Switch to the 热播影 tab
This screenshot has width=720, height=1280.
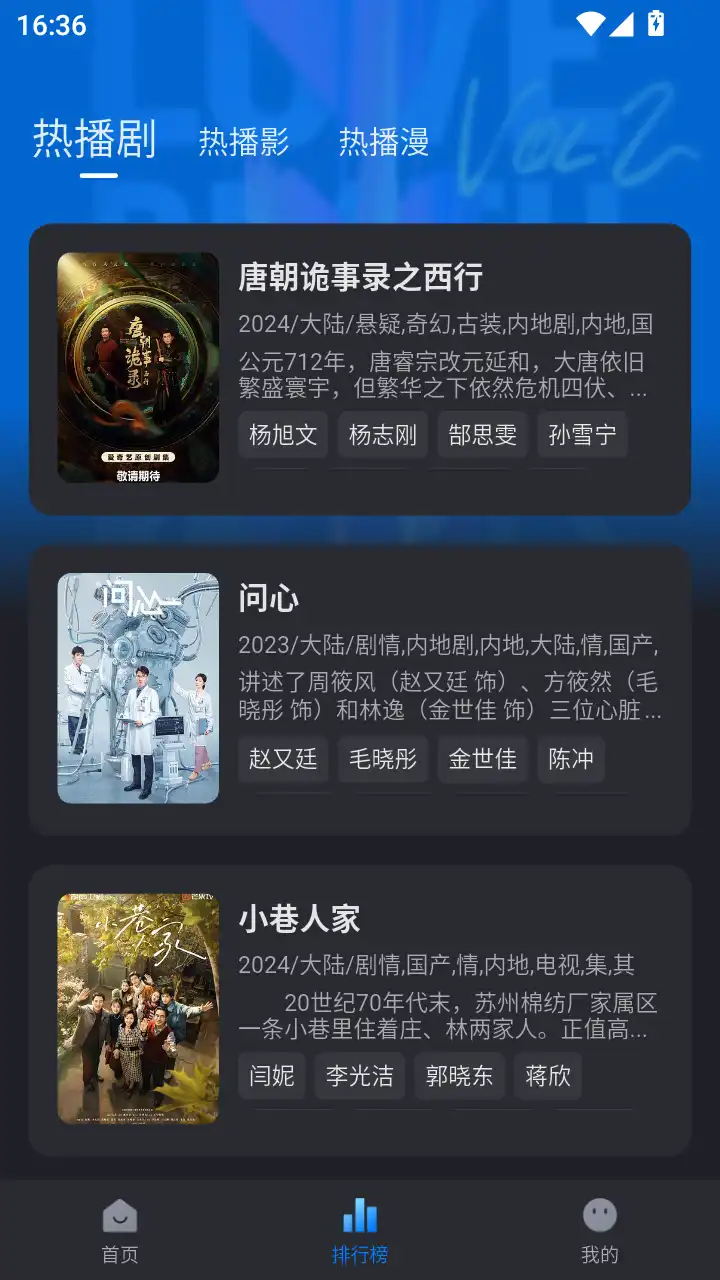click(244, 142)
